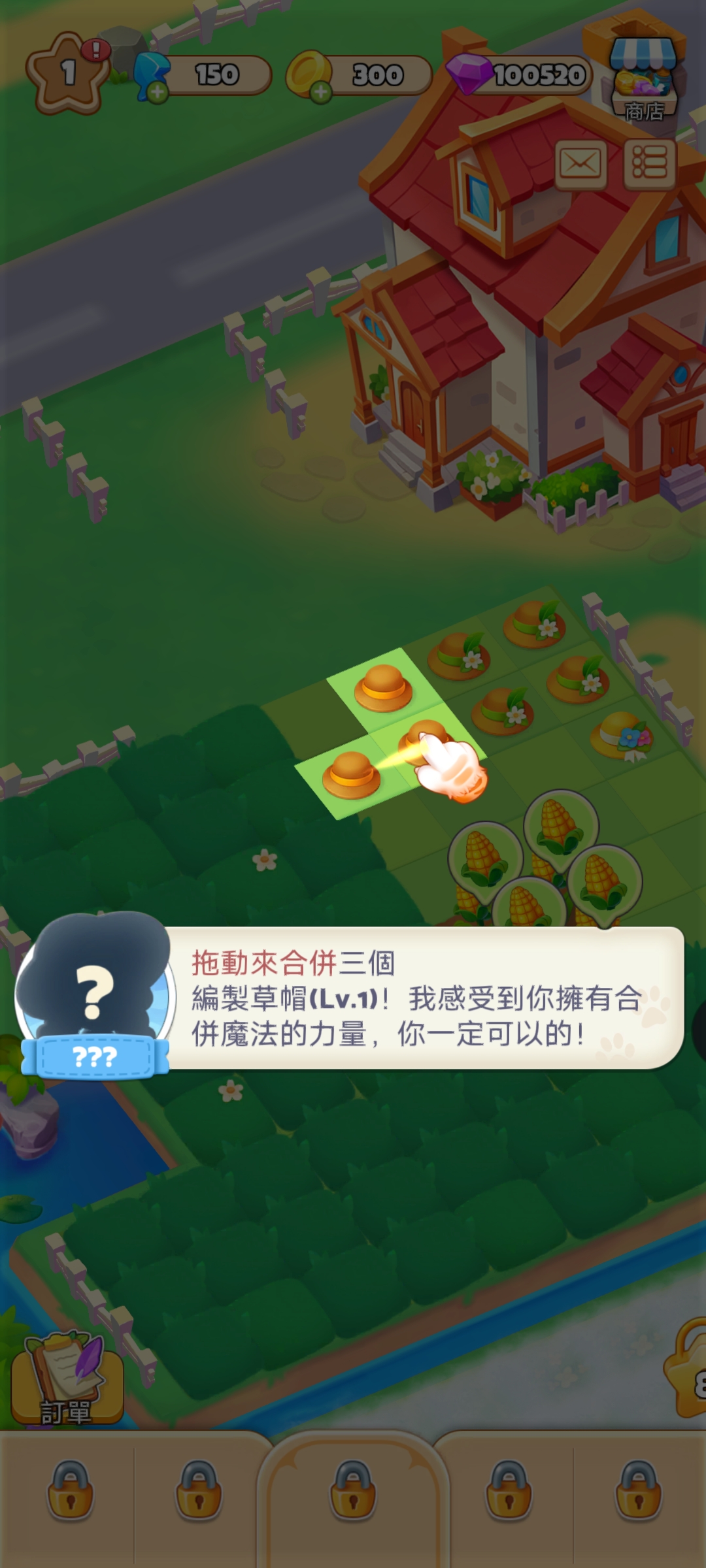Open the mail envelope icon

[x=580, y=163]
